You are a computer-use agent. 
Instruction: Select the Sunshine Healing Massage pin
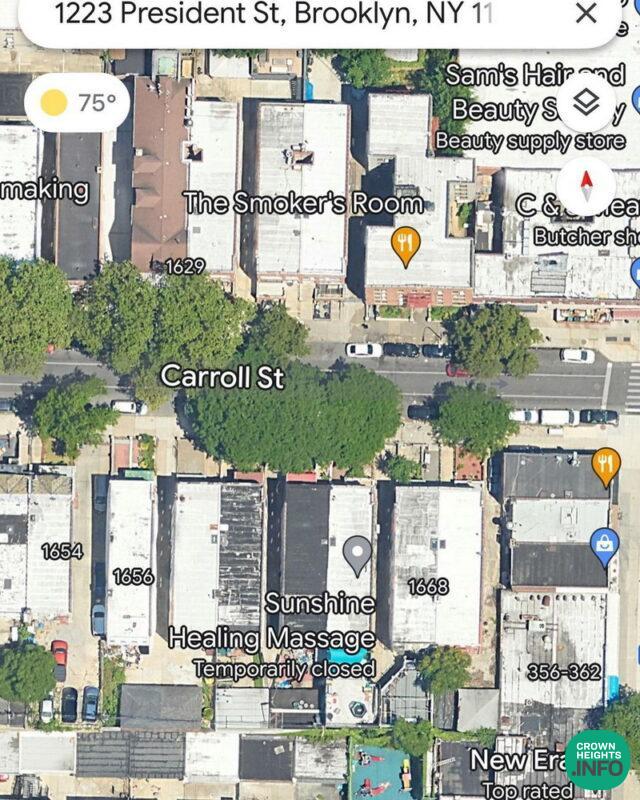pyautogui.click(x=357, y=553)
